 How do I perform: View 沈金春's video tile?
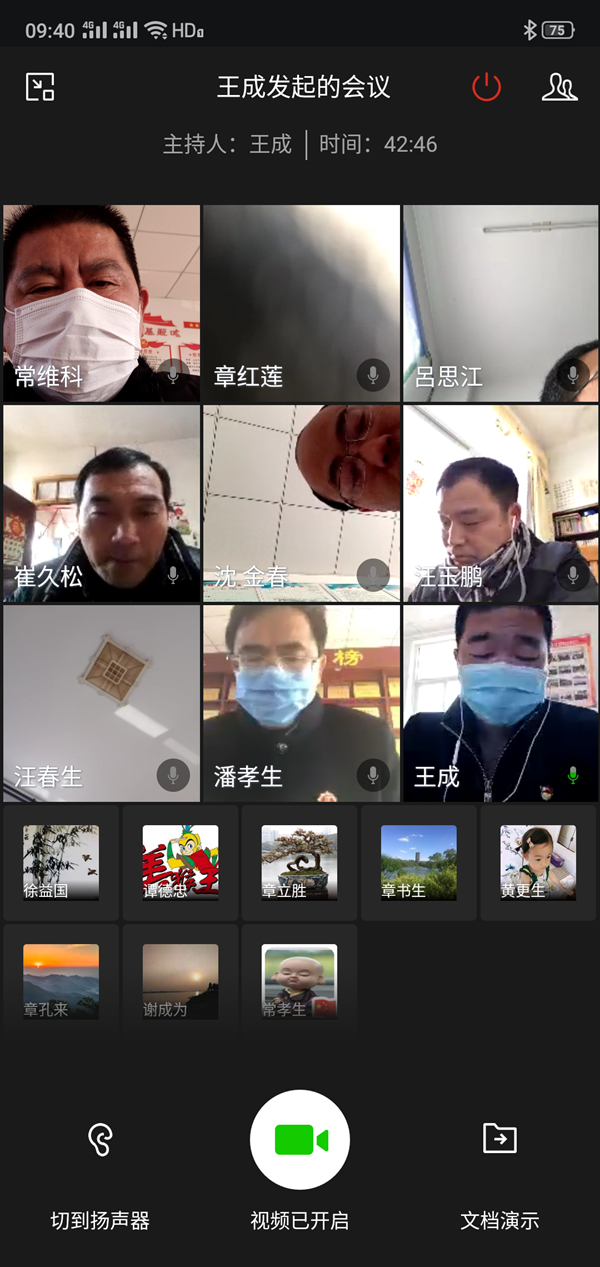[301, 503]
